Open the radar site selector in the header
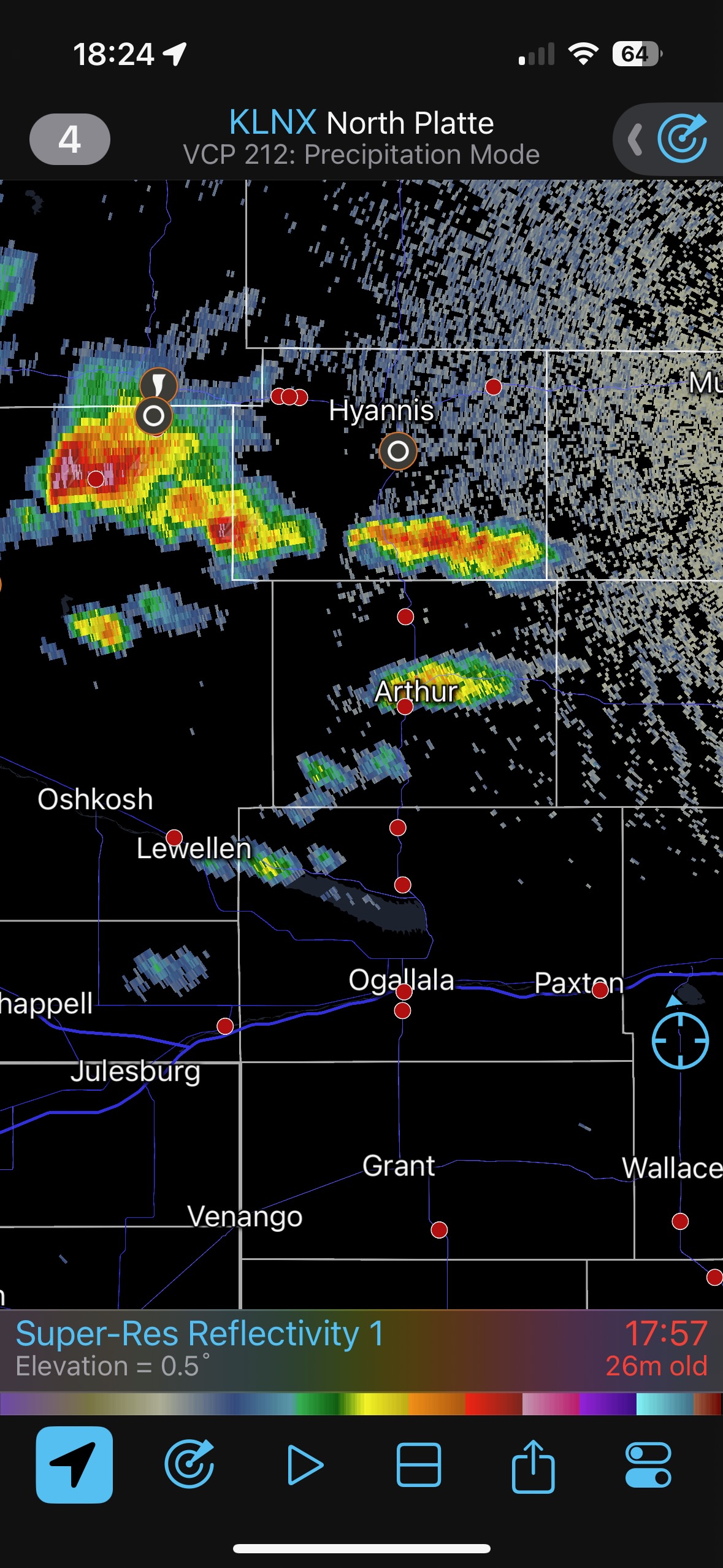 pyautogui.click(x=681, y=139)
